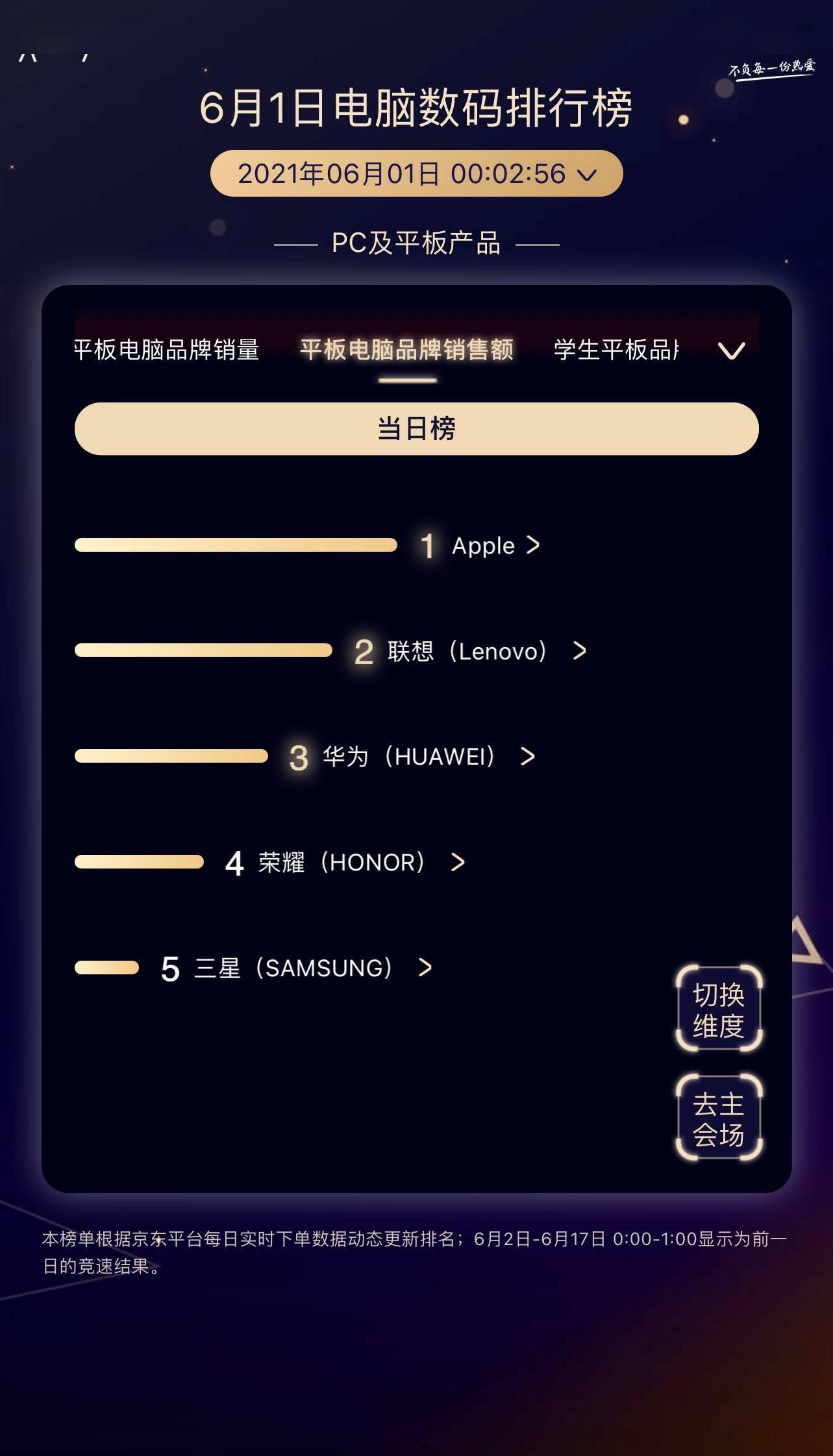Select the 平板电脑品牌销售额 tab

click(407, 350)
